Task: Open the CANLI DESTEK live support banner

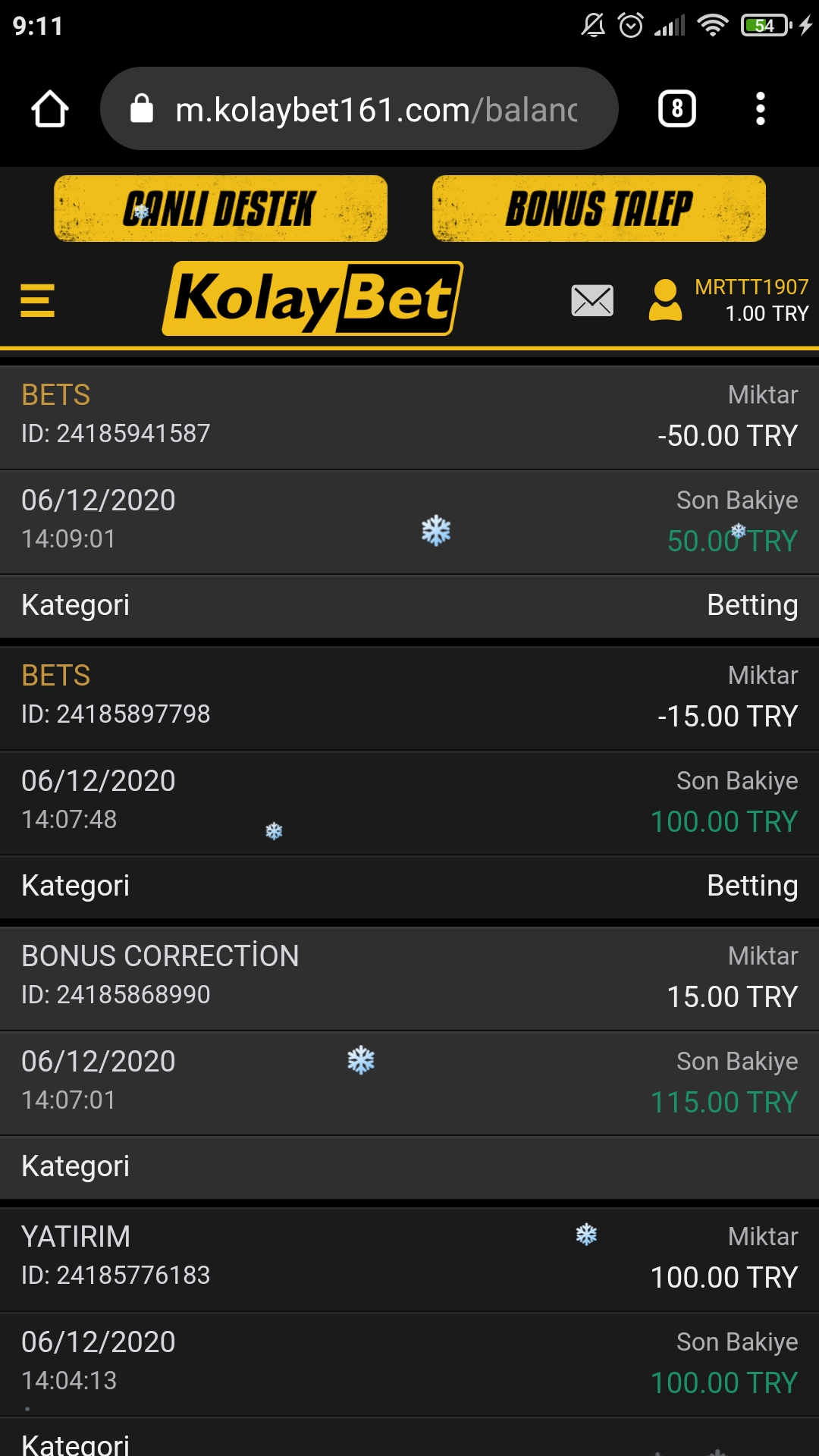Action: (x=221, y=209)
